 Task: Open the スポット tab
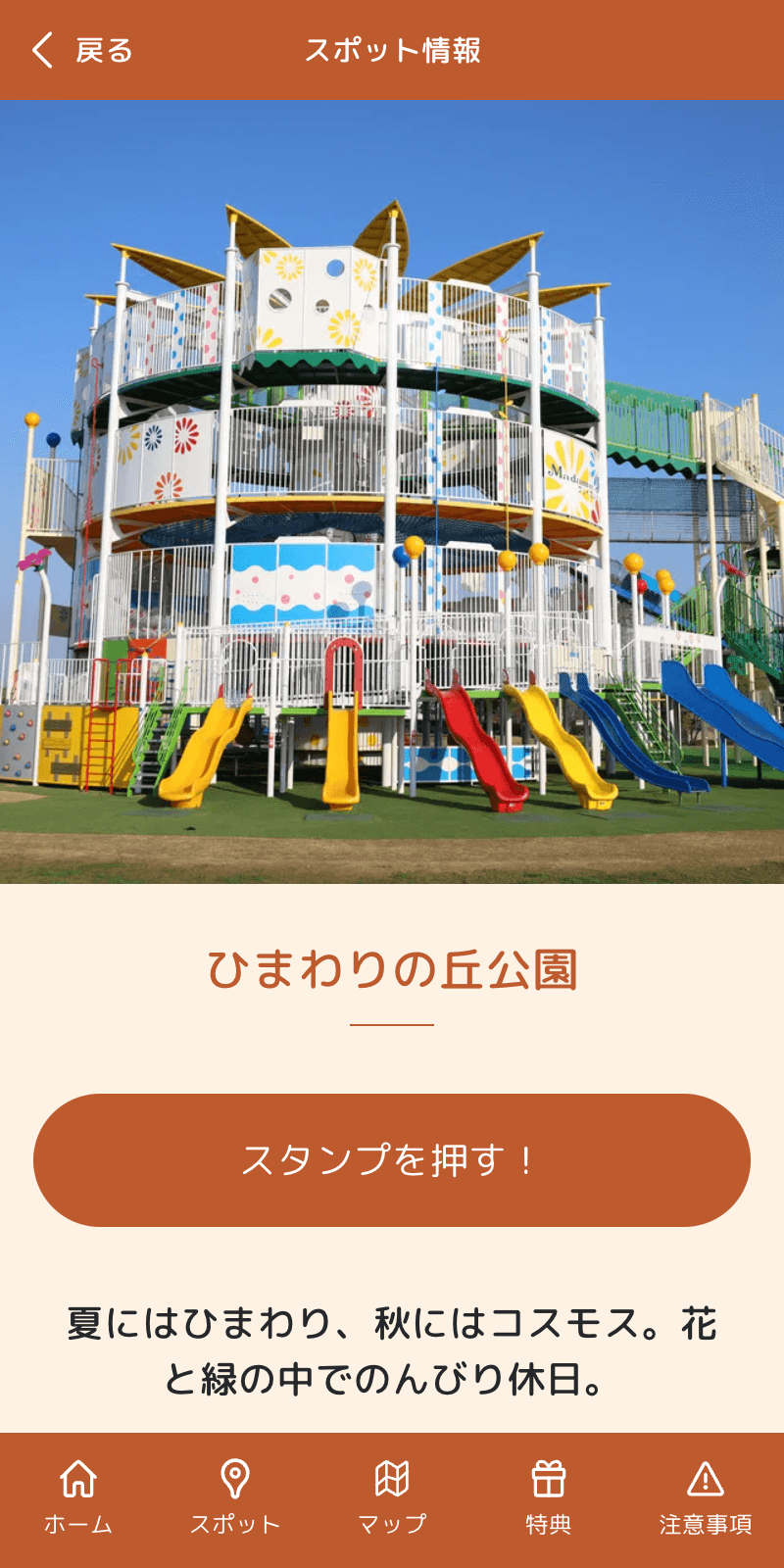235,1497
